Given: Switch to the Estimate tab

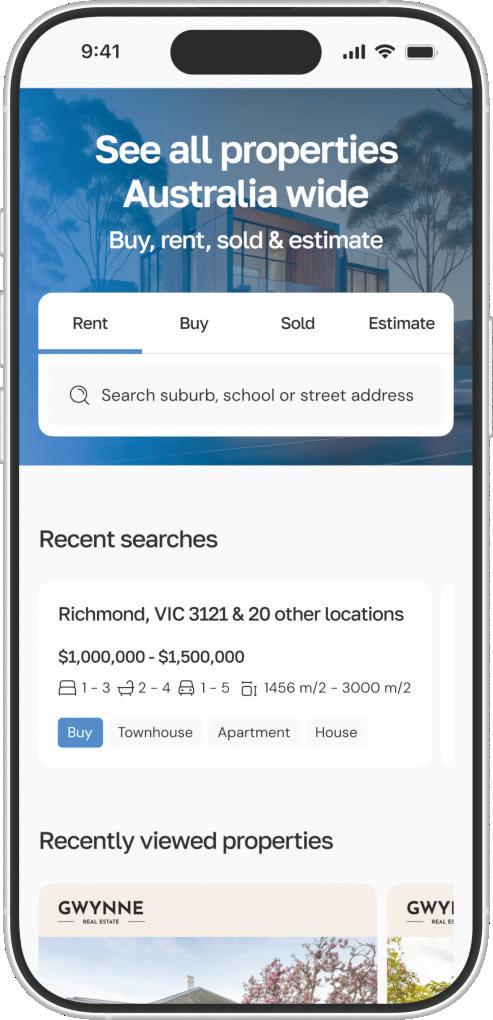Looking at the screenshot, I should pyautogui.click(x=401, y=323).
